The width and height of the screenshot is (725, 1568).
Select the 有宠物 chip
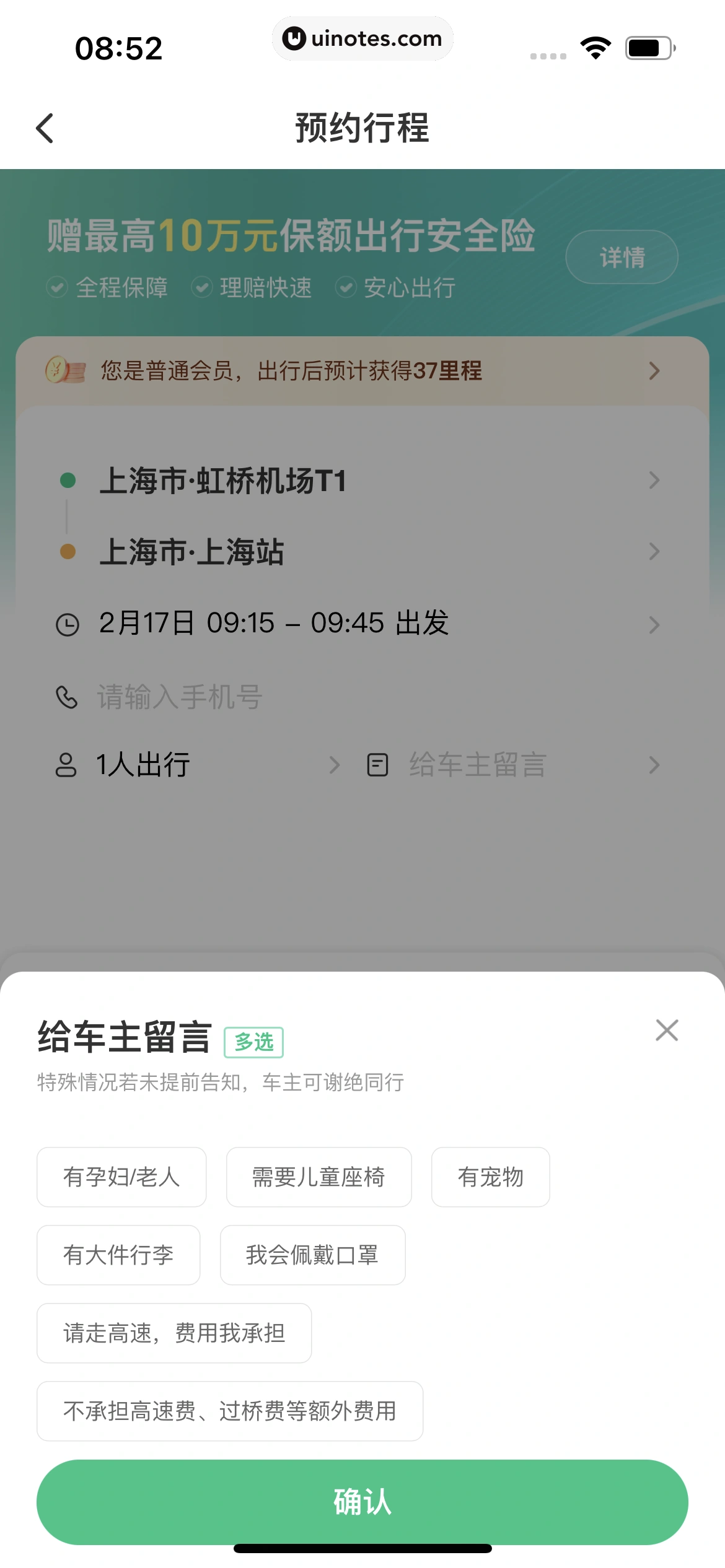490,1177
